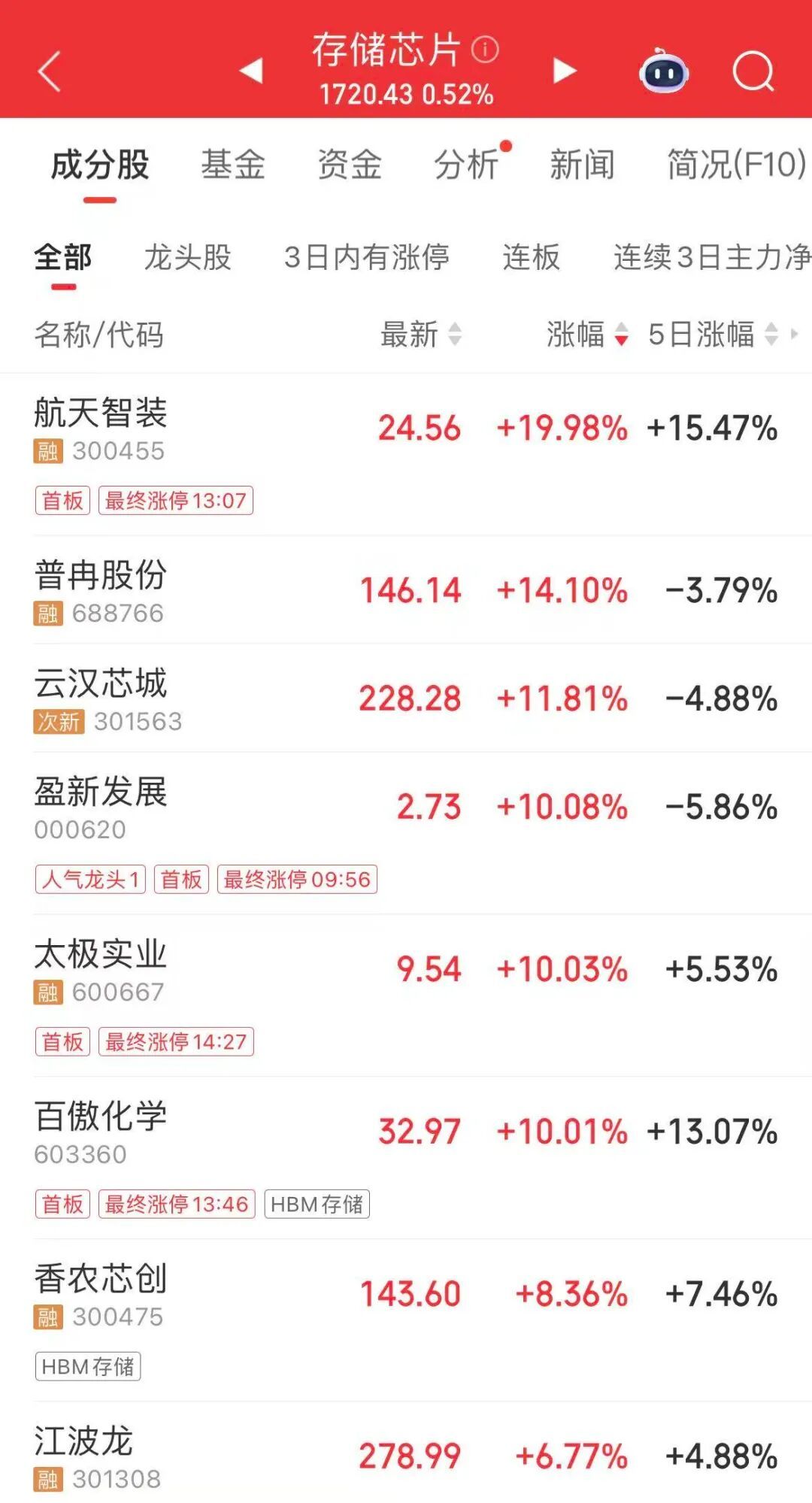
Task: Show info about 存储芯片
Action: click(485, 50)
